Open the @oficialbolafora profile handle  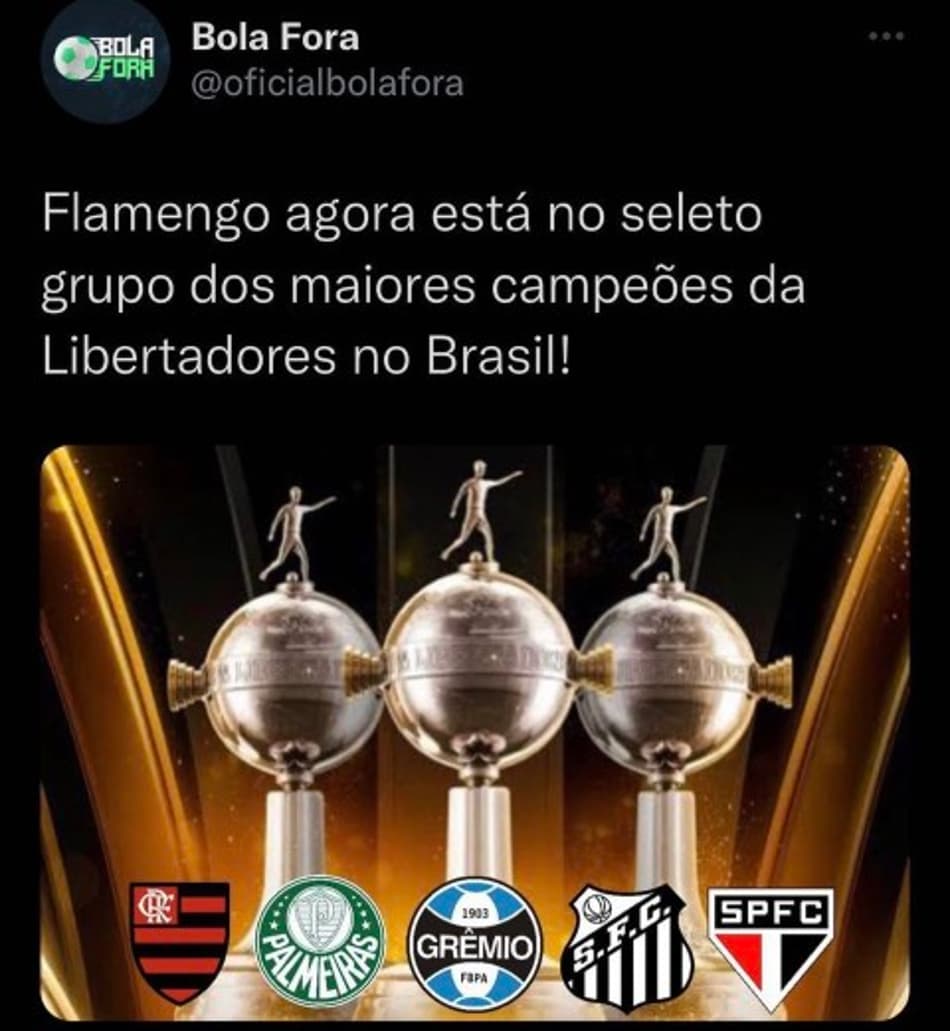coord(327,84)
